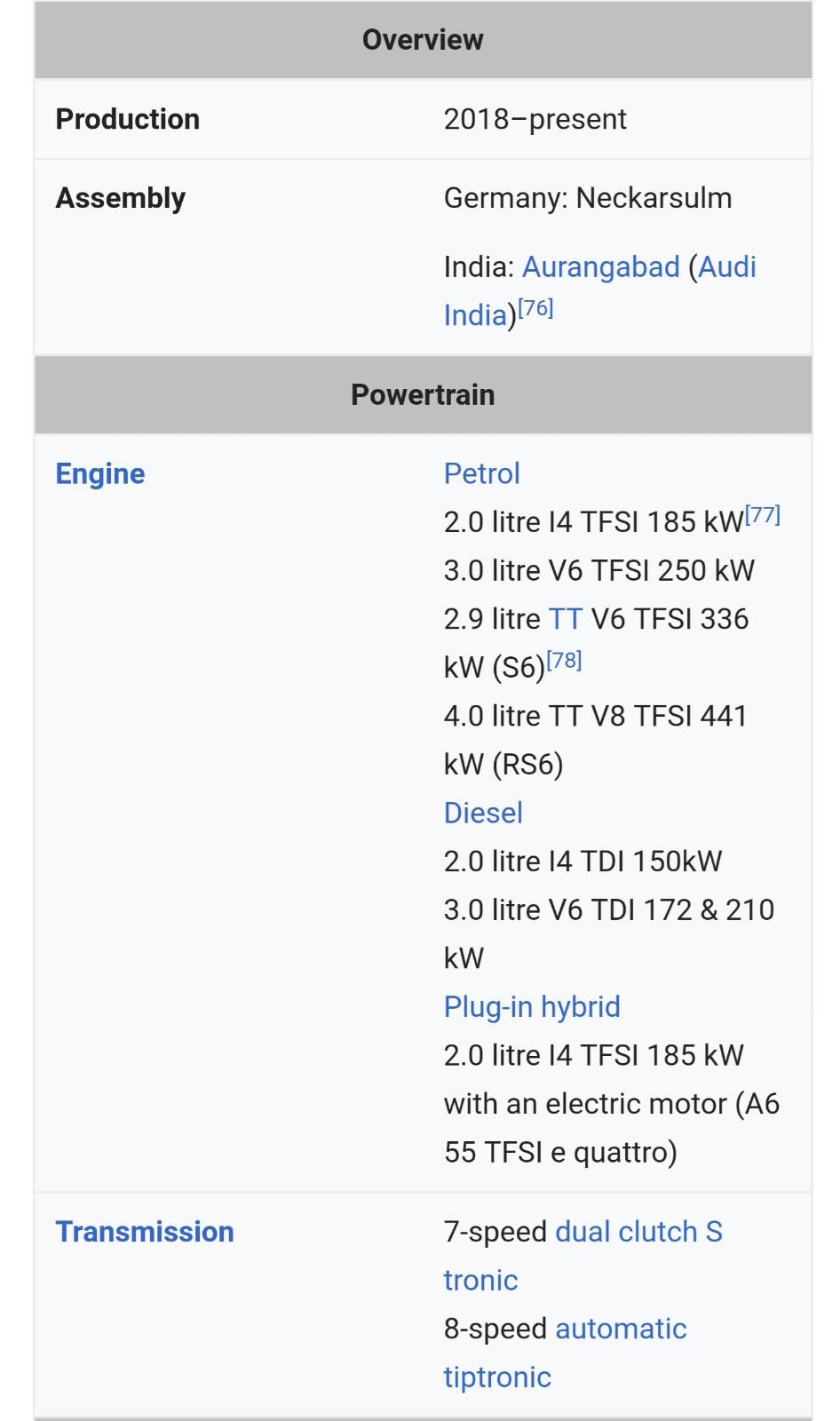
Task: Open the Engine link
Action: click(x=100, y=474)
